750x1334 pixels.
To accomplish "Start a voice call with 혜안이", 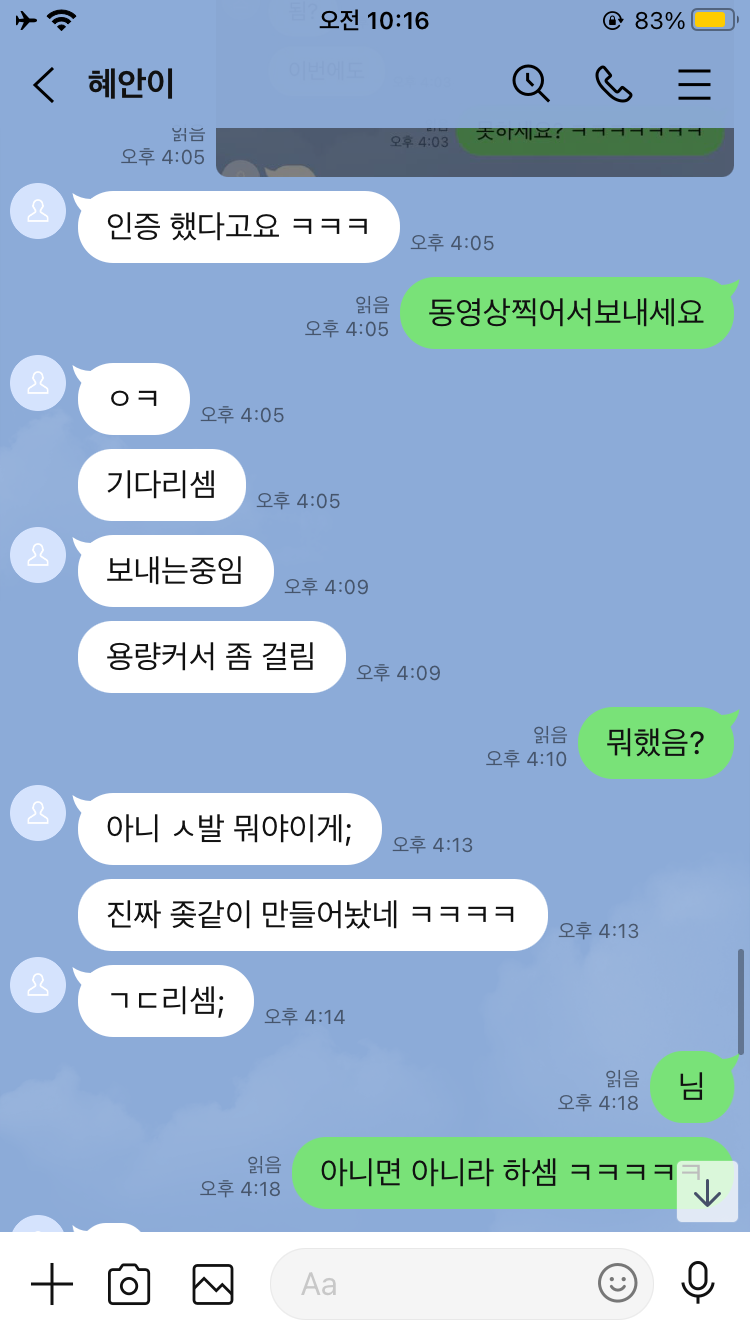I will (613, 85).
